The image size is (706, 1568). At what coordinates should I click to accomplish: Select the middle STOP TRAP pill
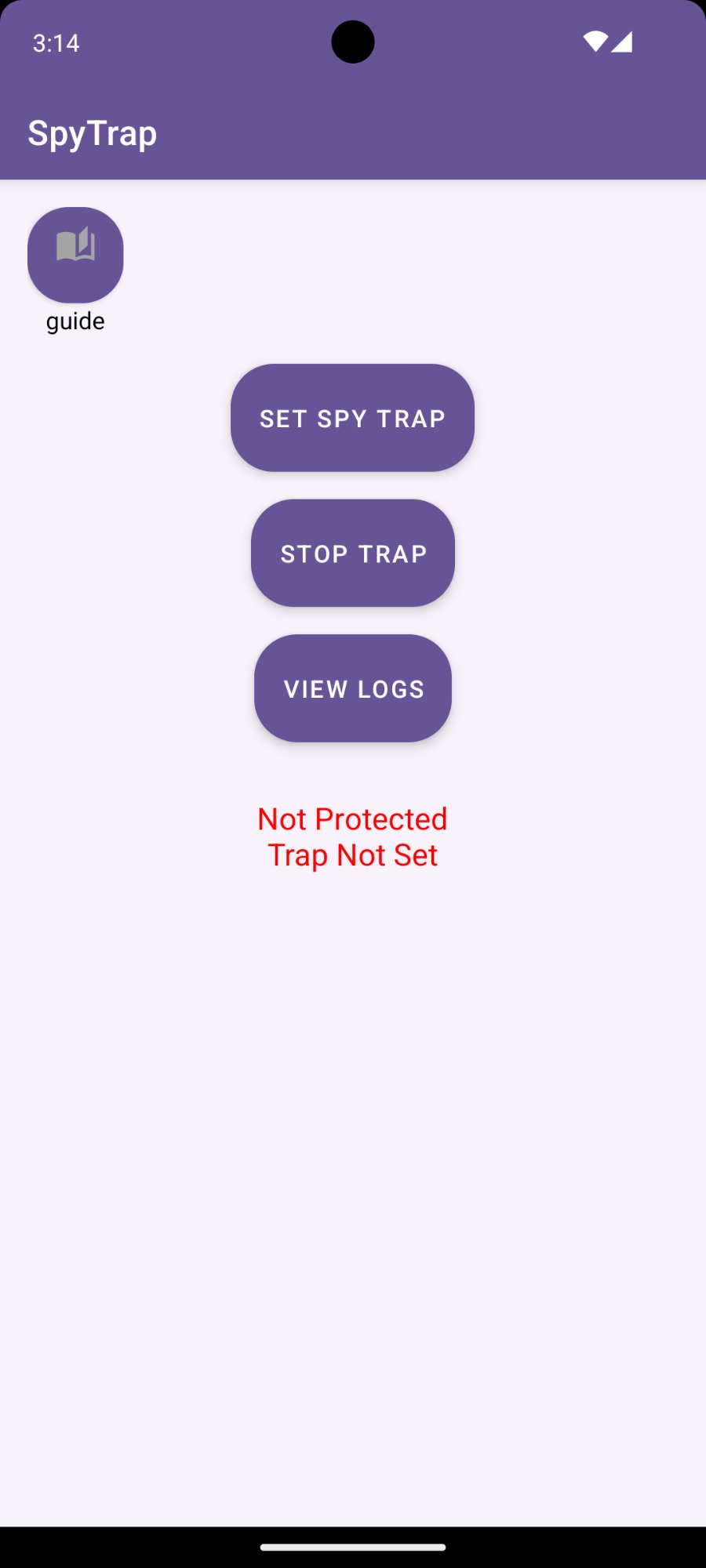coord(352,554)
